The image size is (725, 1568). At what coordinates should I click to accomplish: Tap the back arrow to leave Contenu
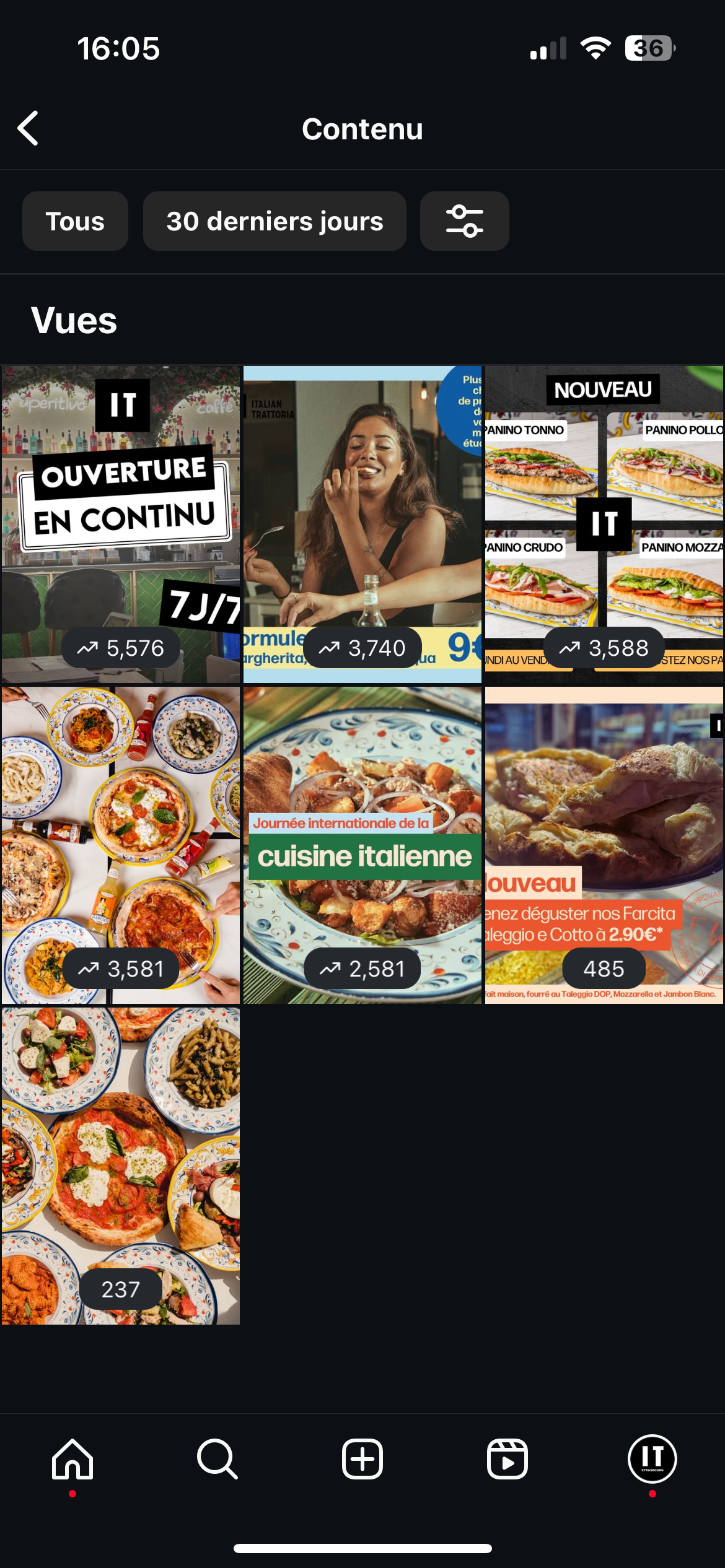(28, 129)
